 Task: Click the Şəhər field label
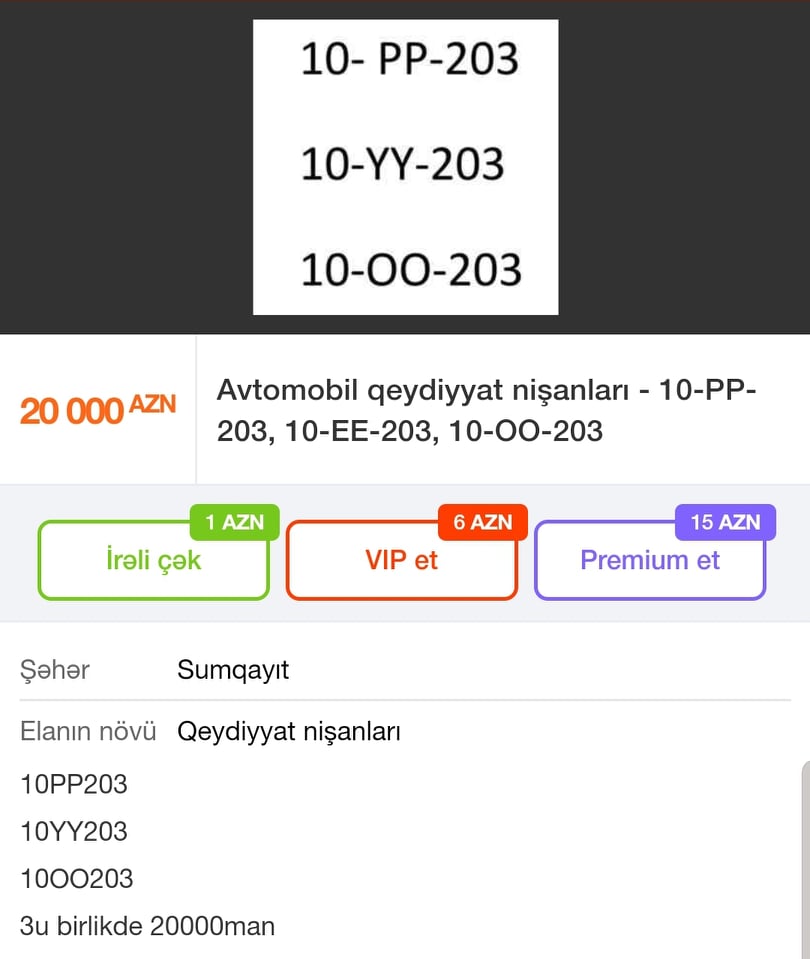[x=55, y=670]
